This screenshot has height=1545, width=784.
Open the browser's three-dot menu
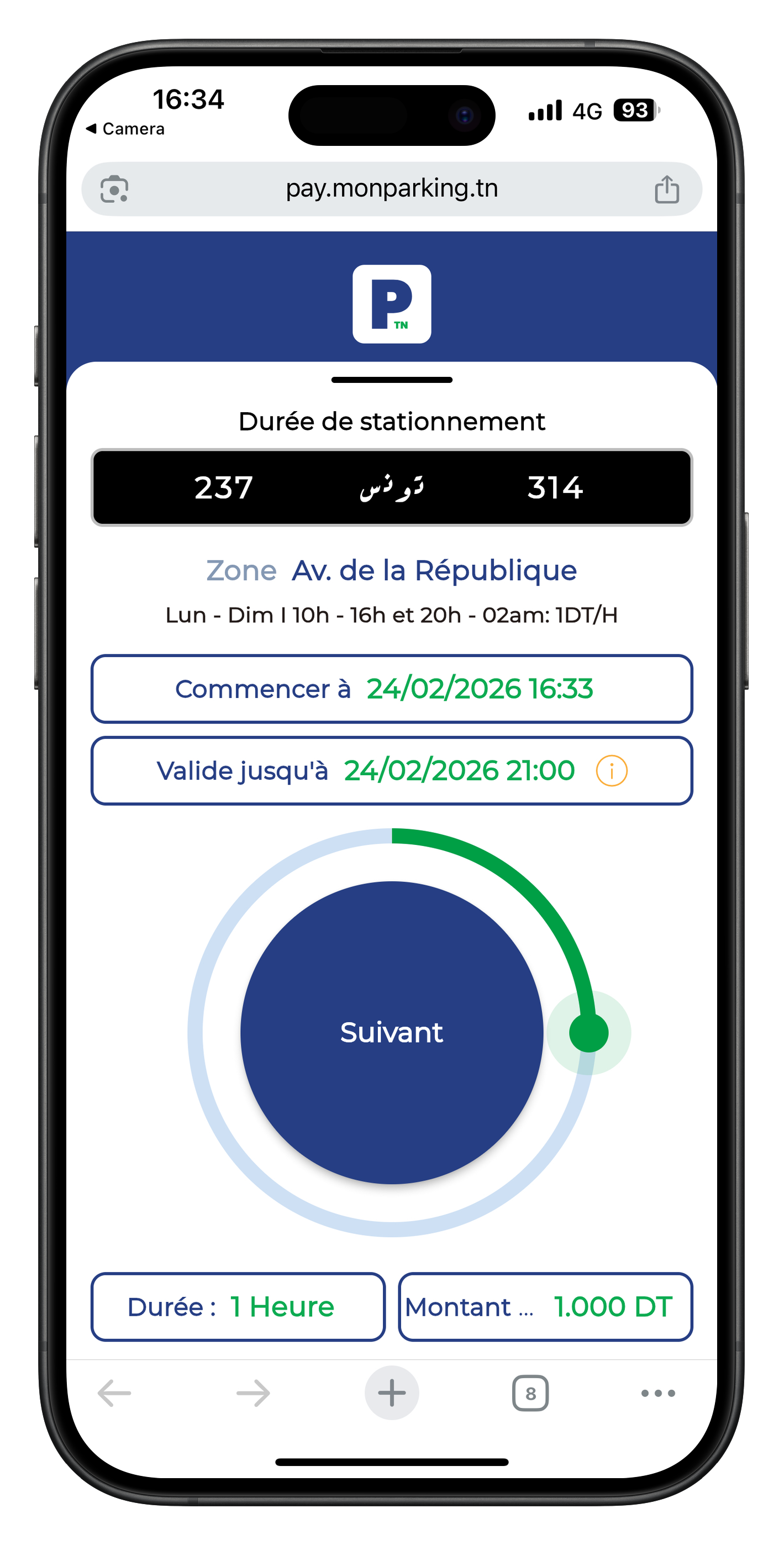[x=658, y=1392]
